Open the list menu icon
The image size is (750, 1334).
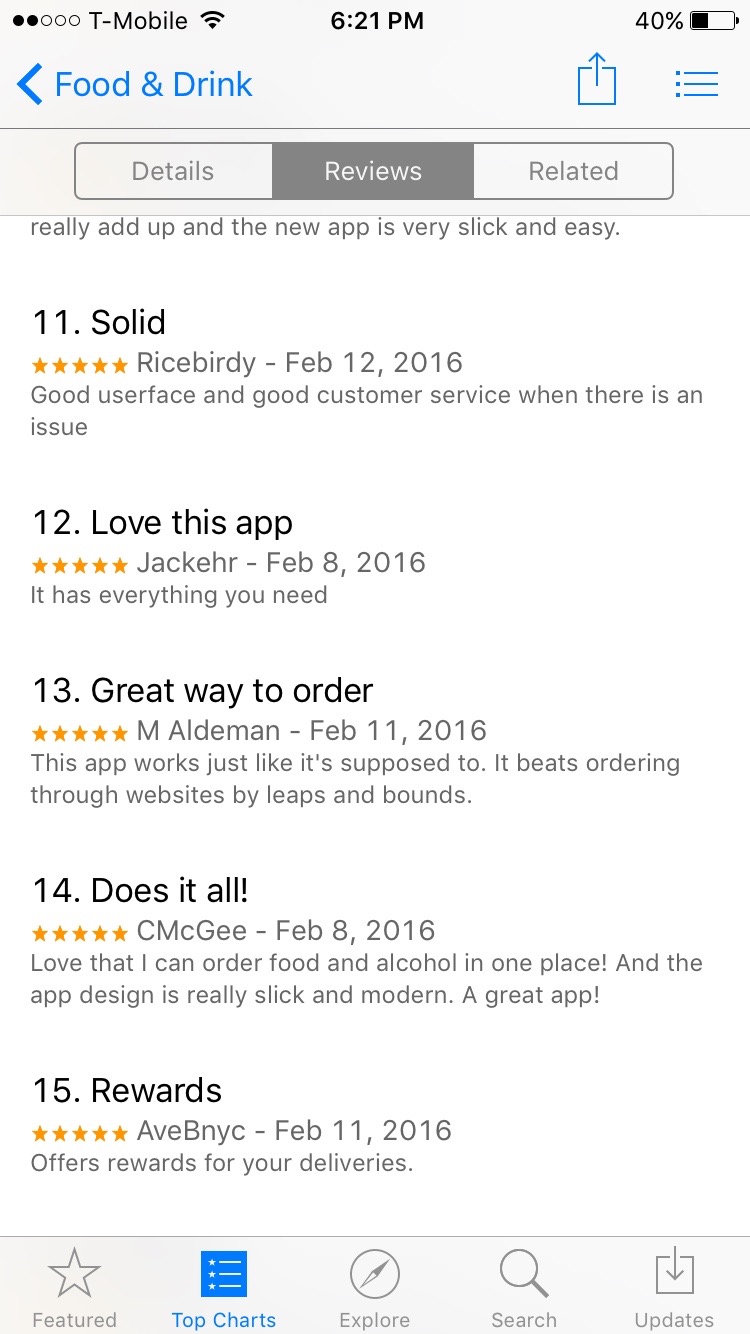click(697, 84)
